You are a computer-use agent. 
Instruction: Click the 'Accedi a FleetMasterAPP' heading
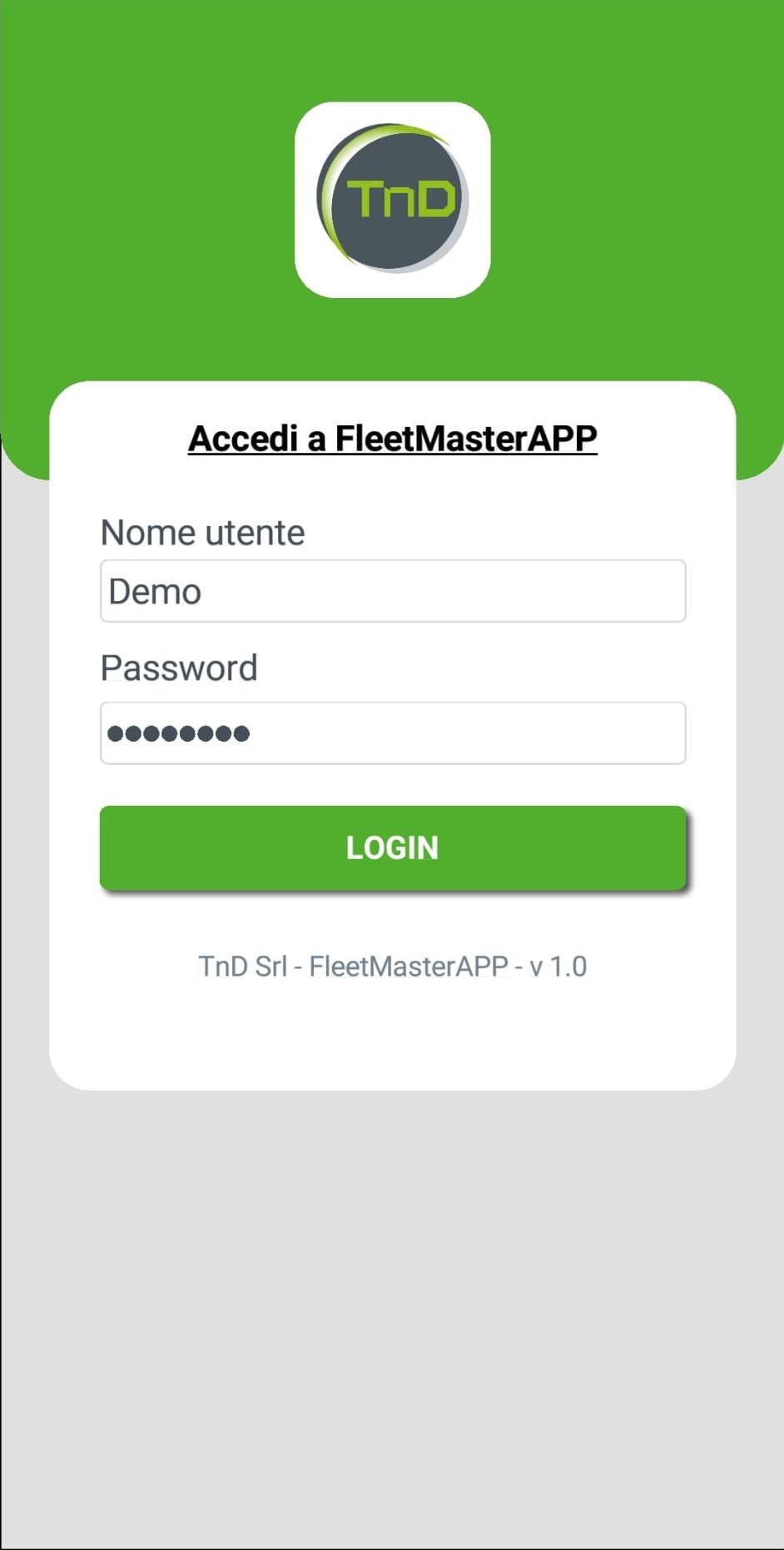pos(392,439)
